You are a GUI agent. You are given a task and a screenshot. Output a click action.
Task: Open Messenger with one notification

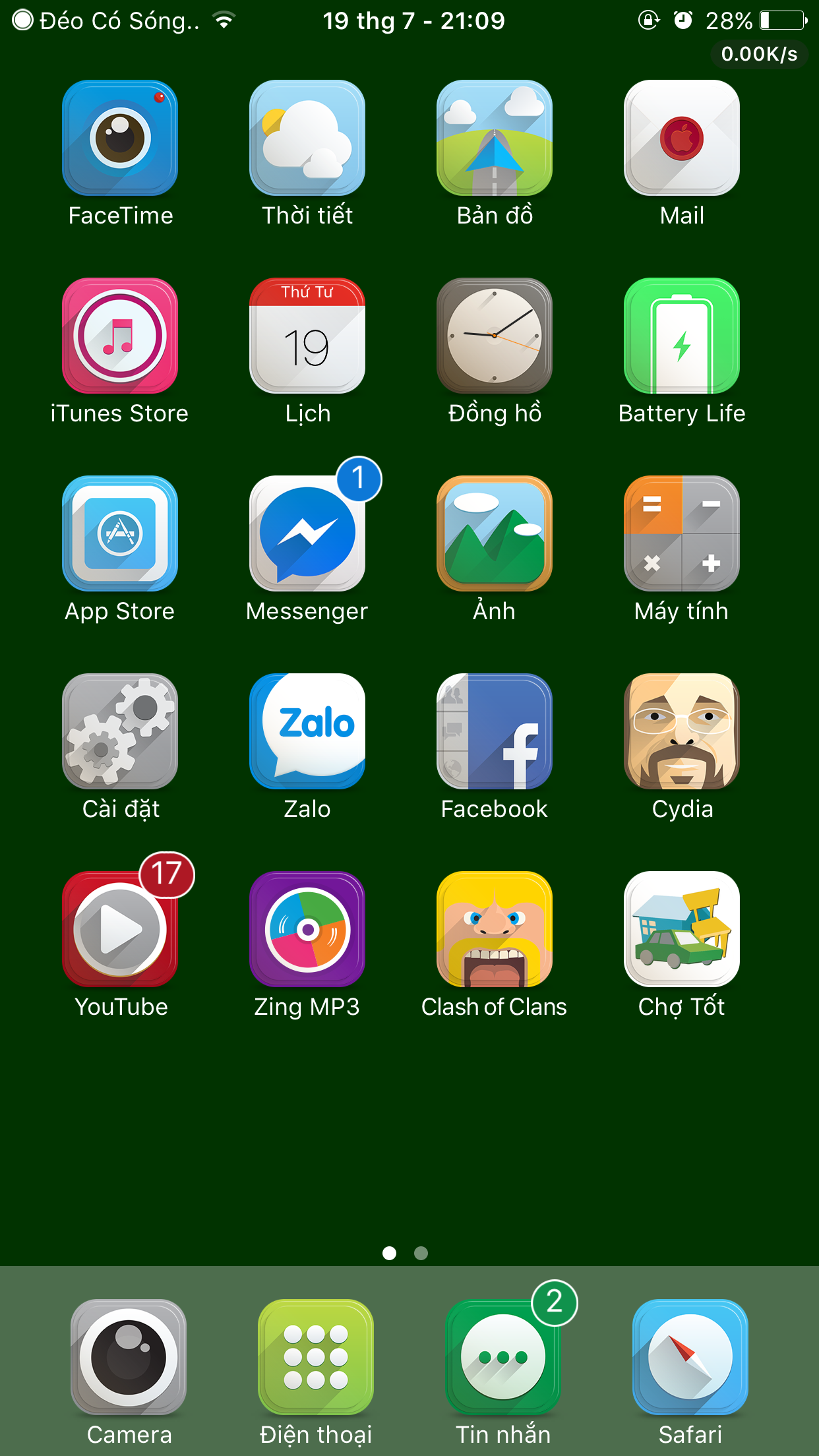[x=307, y=534]
